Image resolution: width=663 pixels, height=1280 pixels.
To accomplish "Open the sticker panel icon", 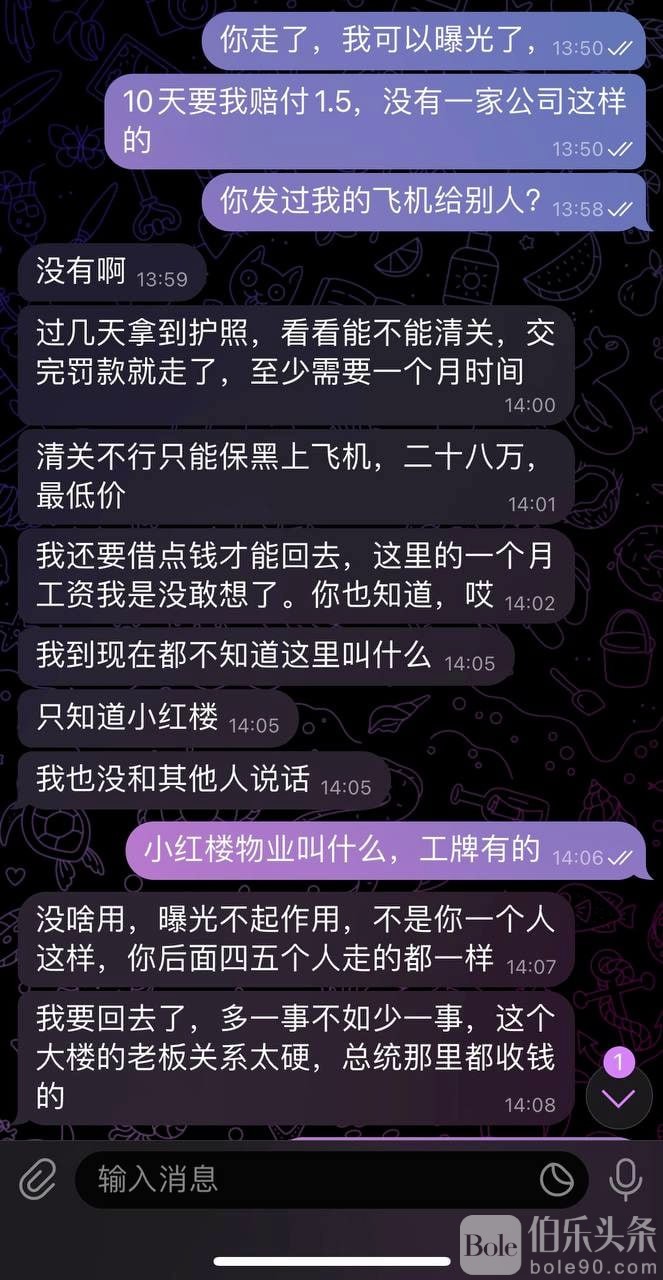I will tap(557, 1180).
